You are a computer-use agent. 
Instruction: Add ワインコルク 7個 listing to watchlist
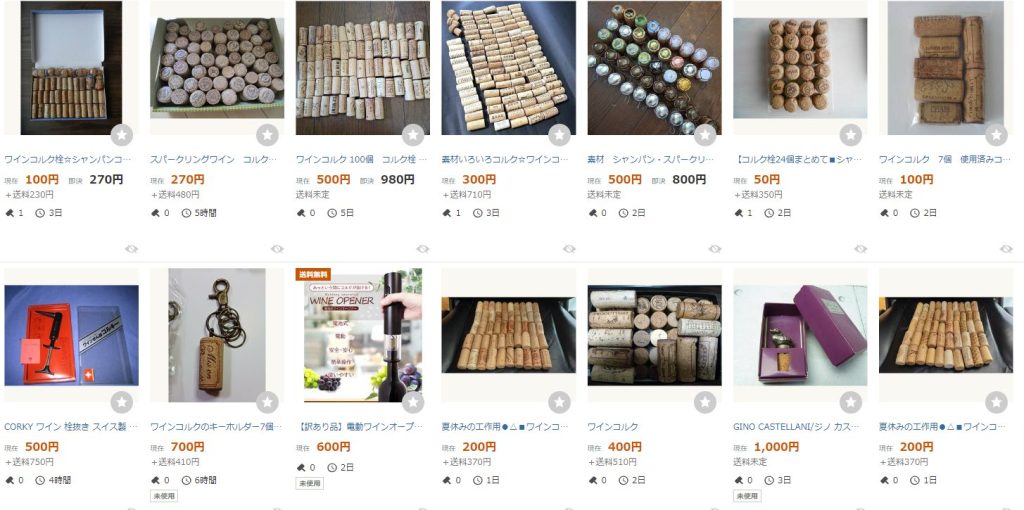997,135
